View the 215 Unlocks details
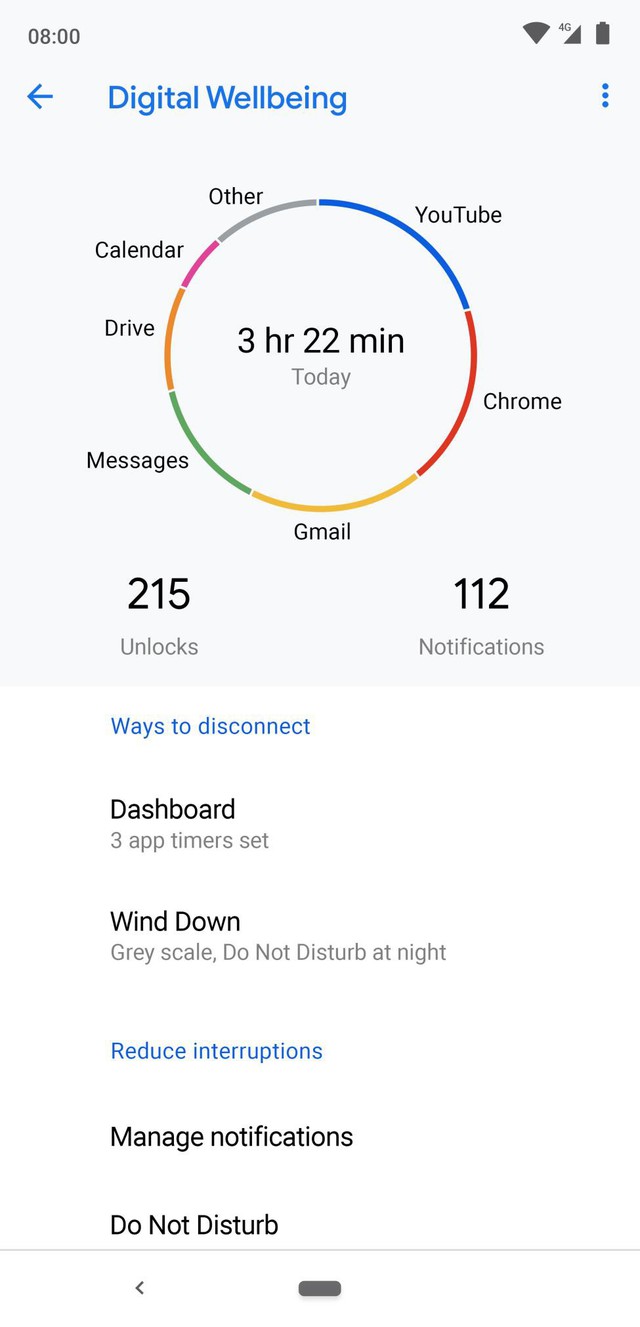Image resolution: width=640 pixels, height=1327 pixels. point(159,616)
